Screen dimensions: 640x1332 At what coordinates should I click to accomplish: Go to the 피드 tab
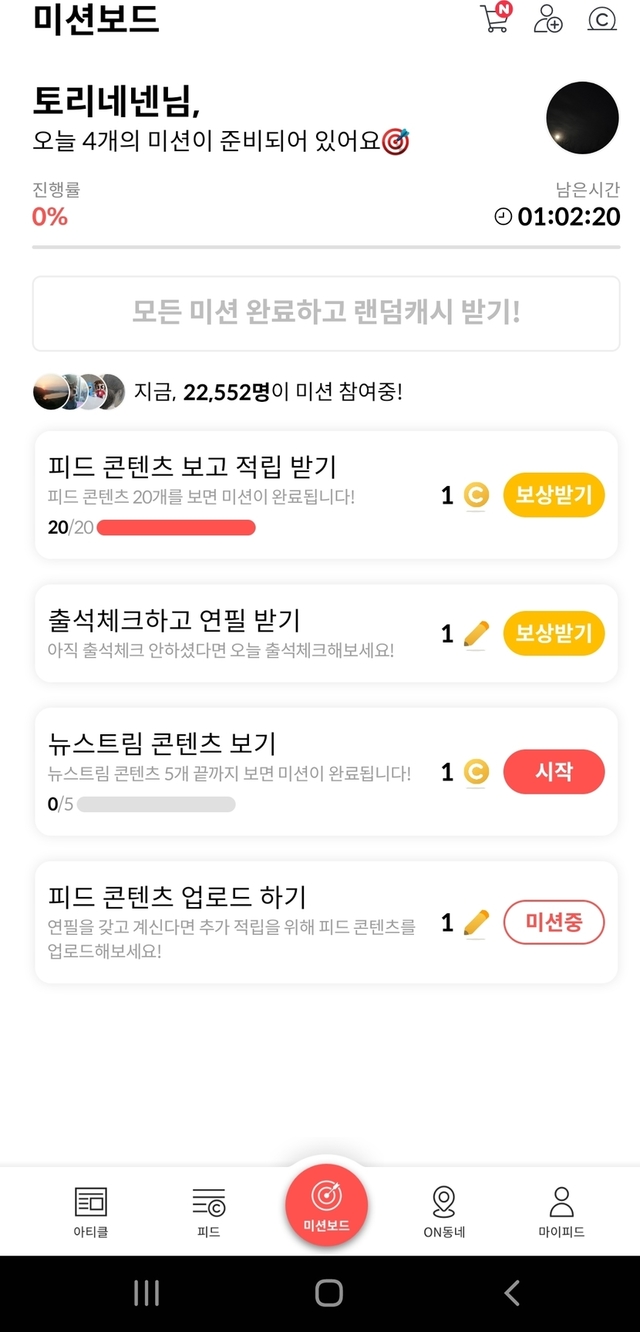click(208, 1211)
